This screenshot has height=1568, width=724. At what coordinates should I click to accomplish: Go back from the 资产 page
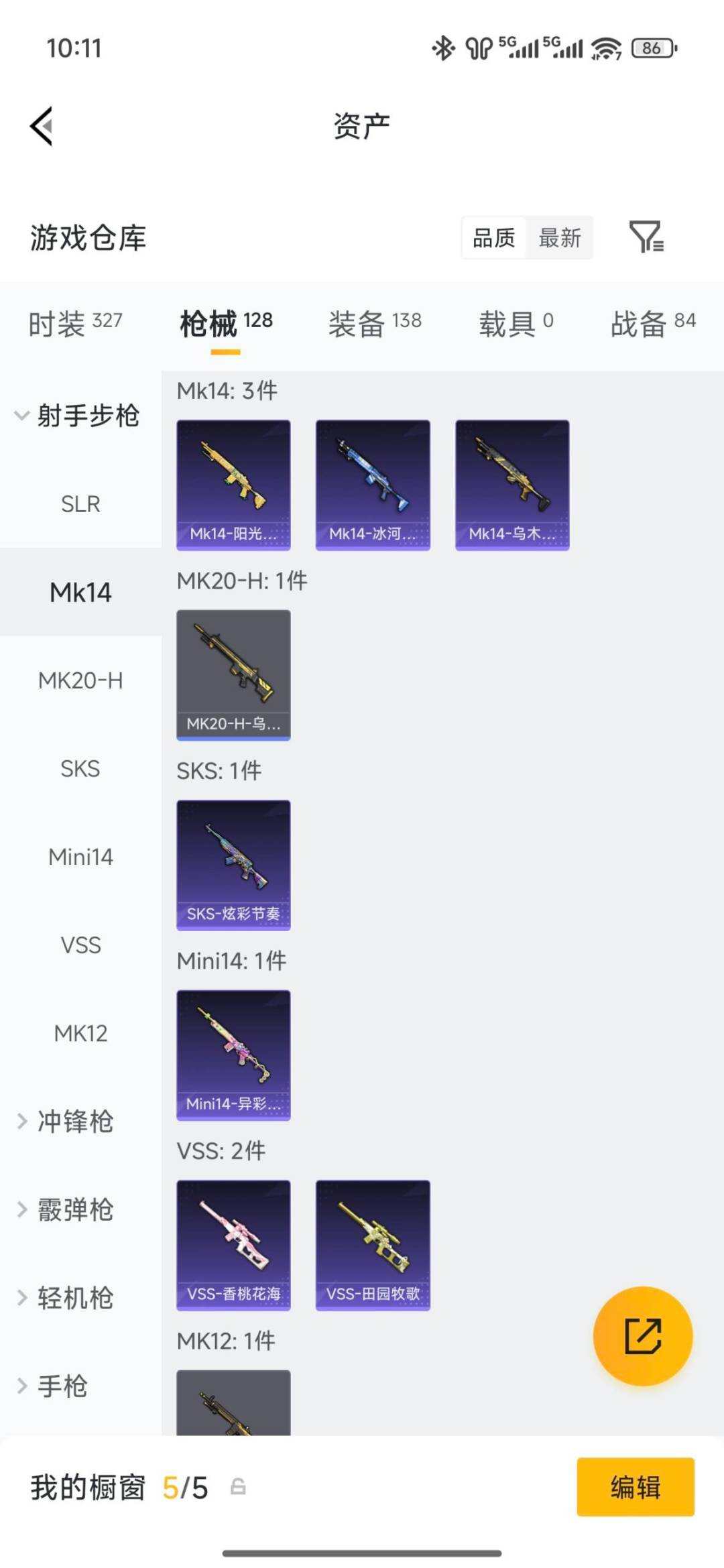(42, 126)
